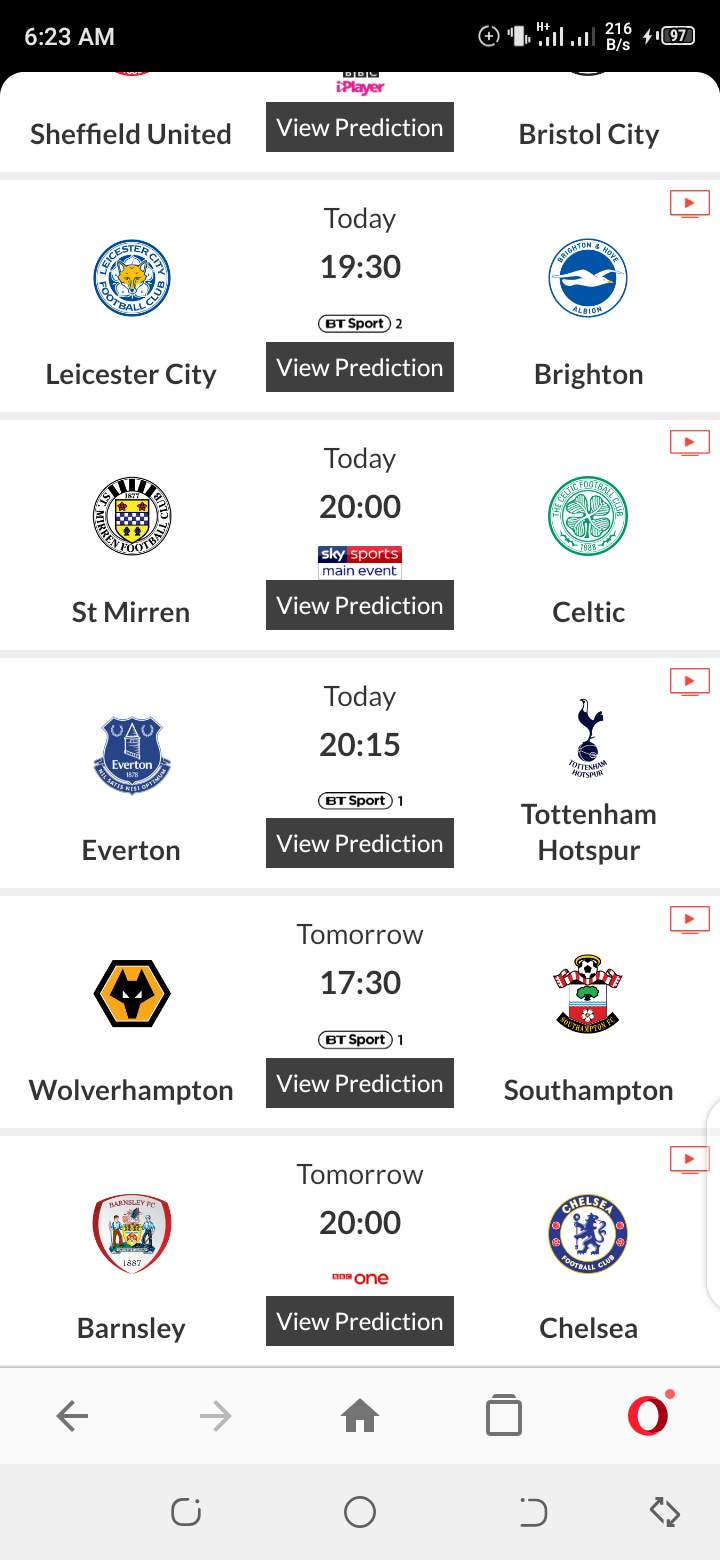Tap the live TV icon on Everton-Tottenham card
Viewport: 720px width, 1560px height.
click(689, 682)
